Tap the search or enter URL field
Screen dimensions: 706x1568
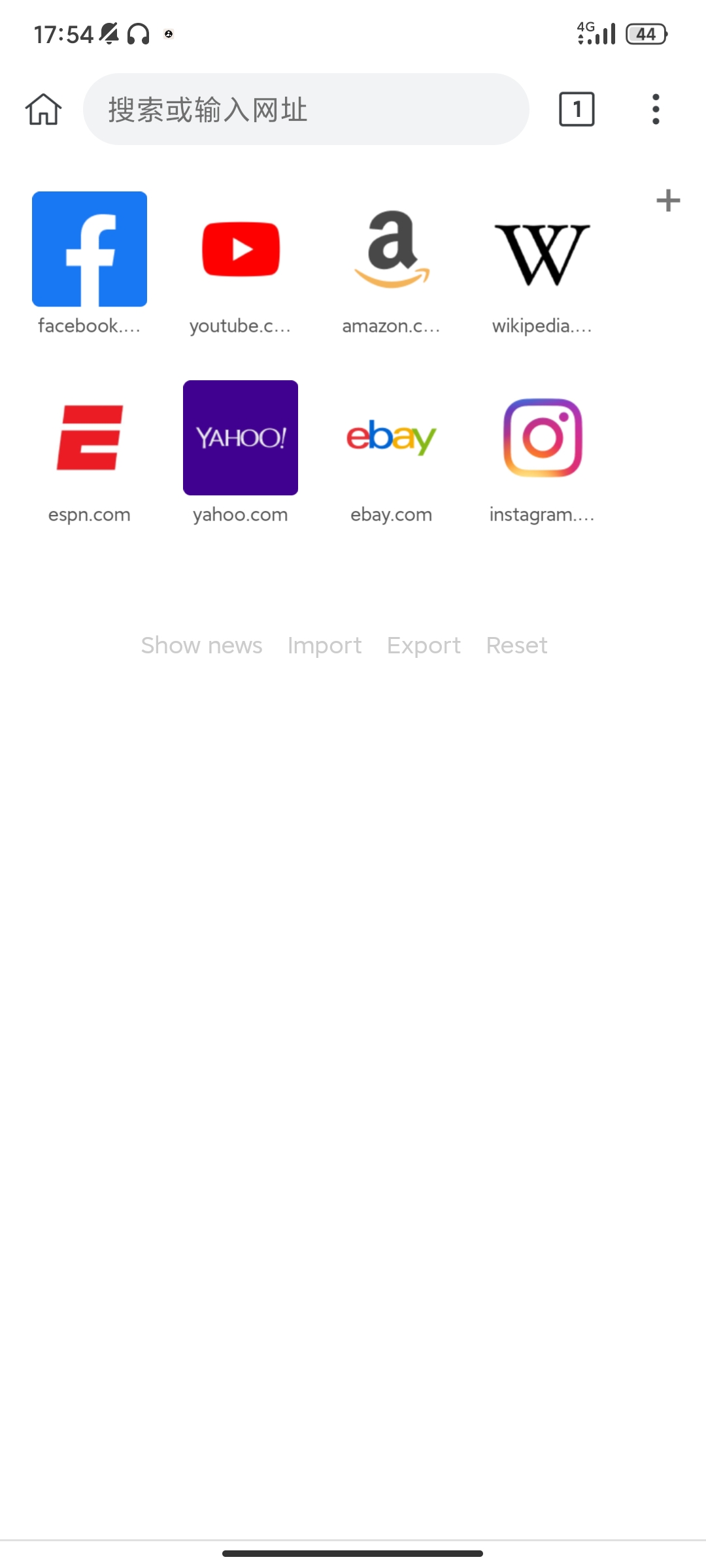click(306, 109)
